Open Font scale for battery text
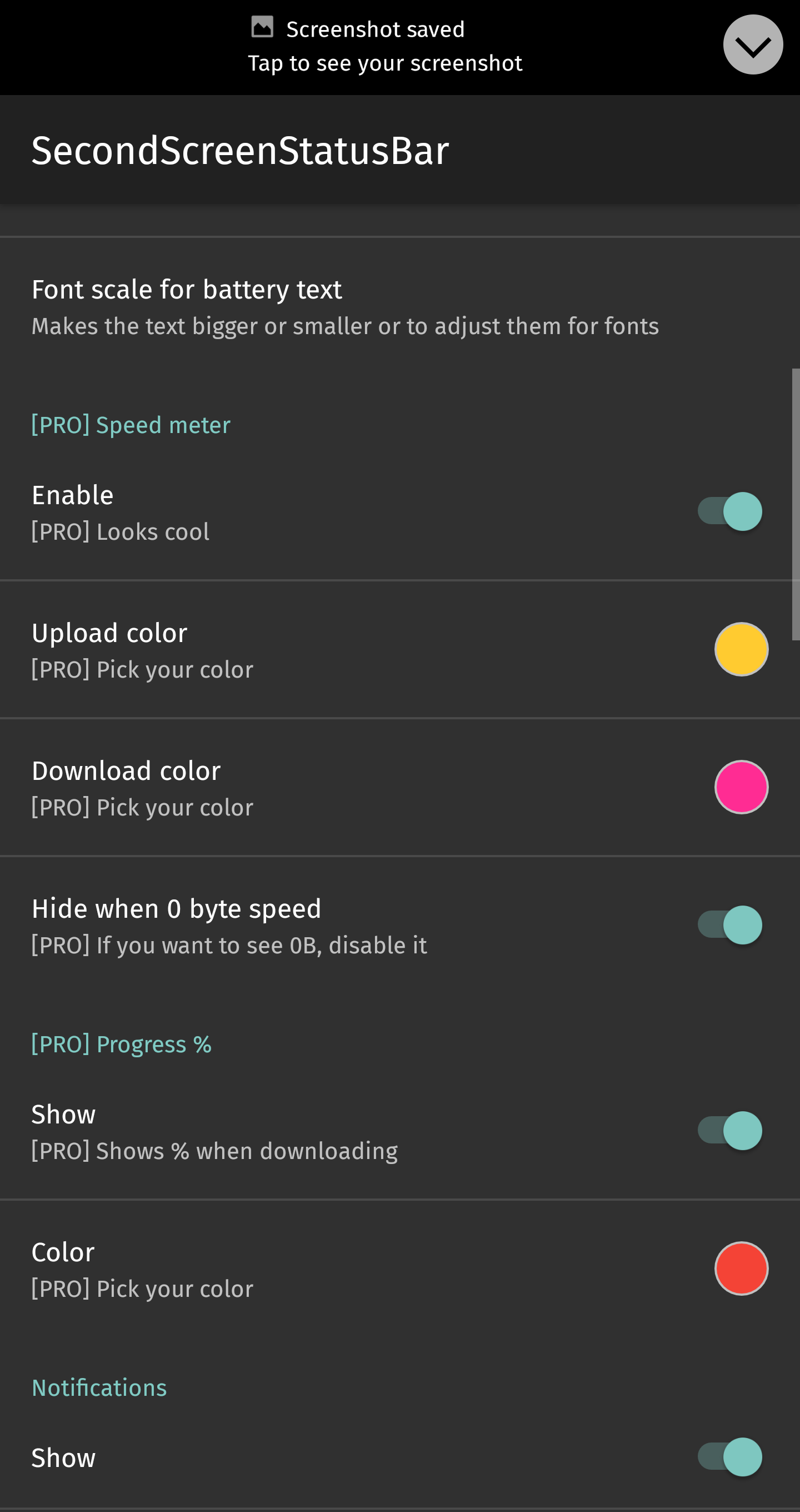Screen dimensions: 800x1512 [x=400, y=307]
